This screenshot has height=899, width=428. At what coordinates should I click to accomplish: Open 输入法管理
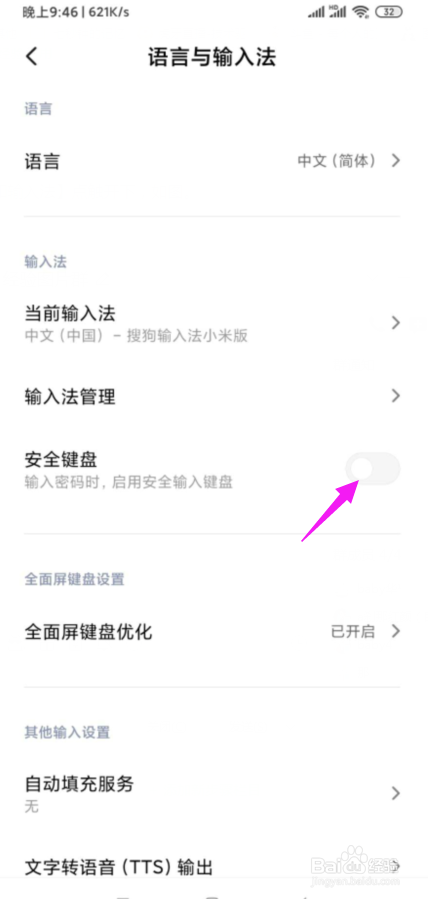(213, 396)
